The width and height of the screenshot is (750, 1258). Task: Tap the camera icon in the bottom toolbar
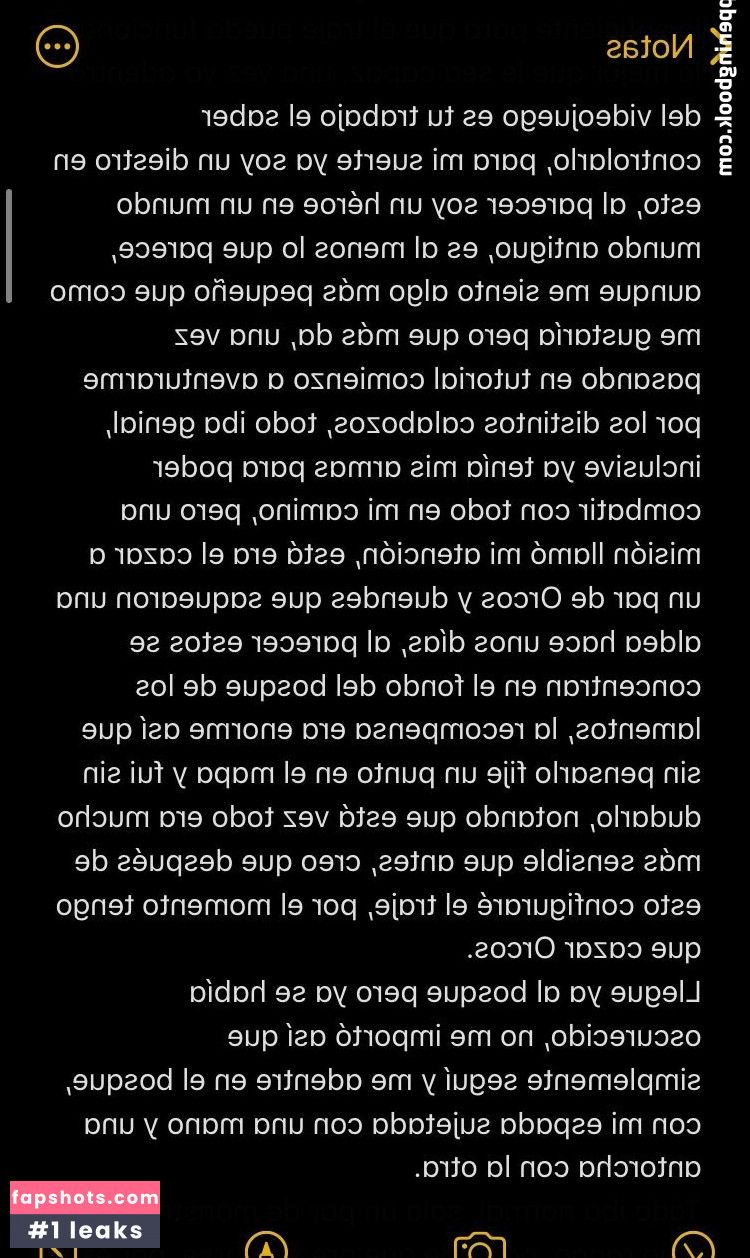478,1245
